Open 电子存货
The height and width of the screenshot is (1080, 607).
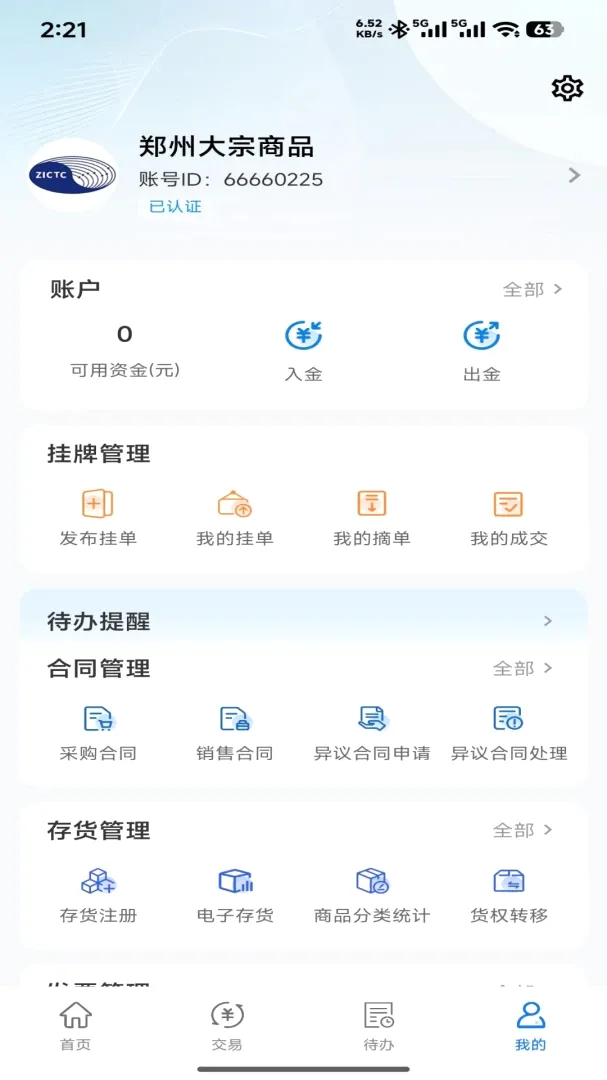click(235, 895)
